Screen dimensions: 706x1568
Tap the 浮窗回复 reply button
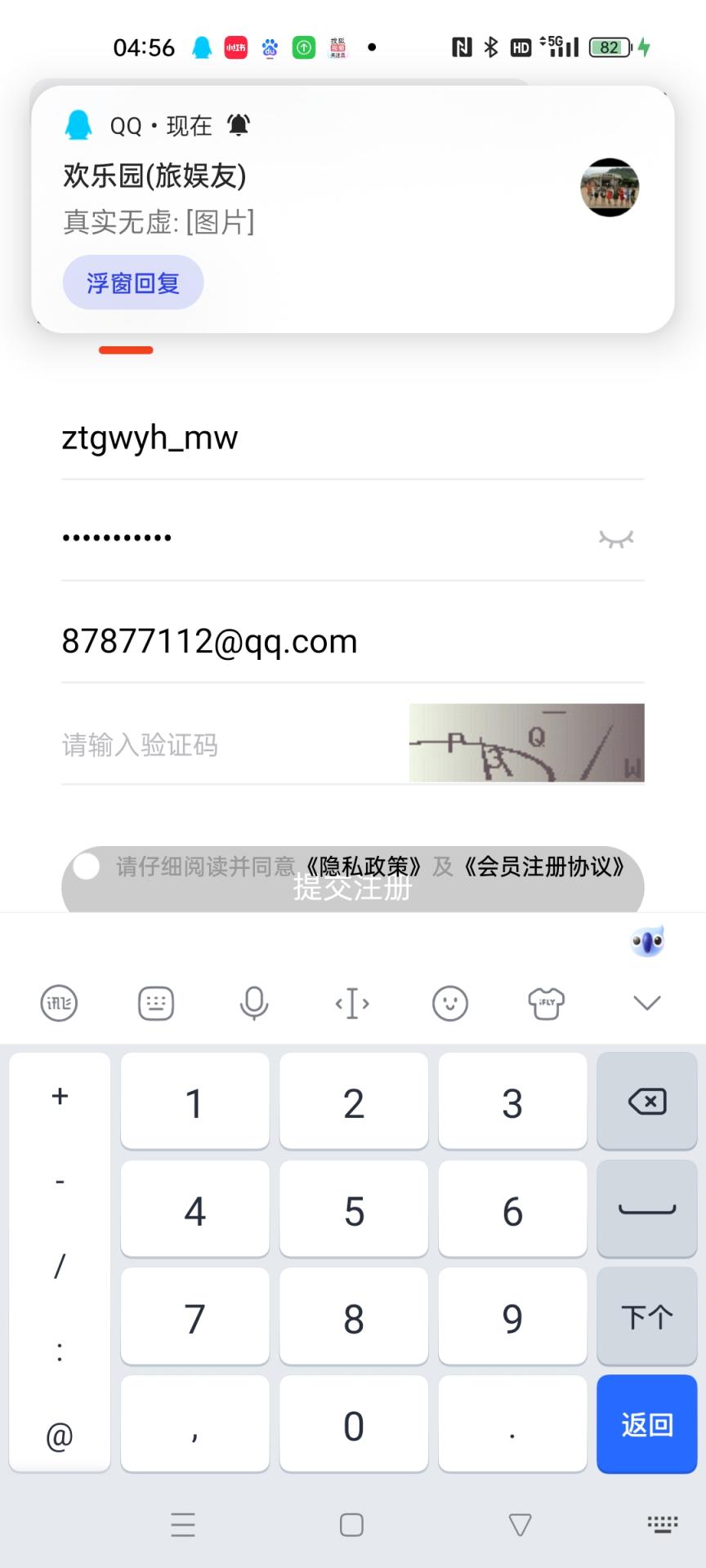133,281
